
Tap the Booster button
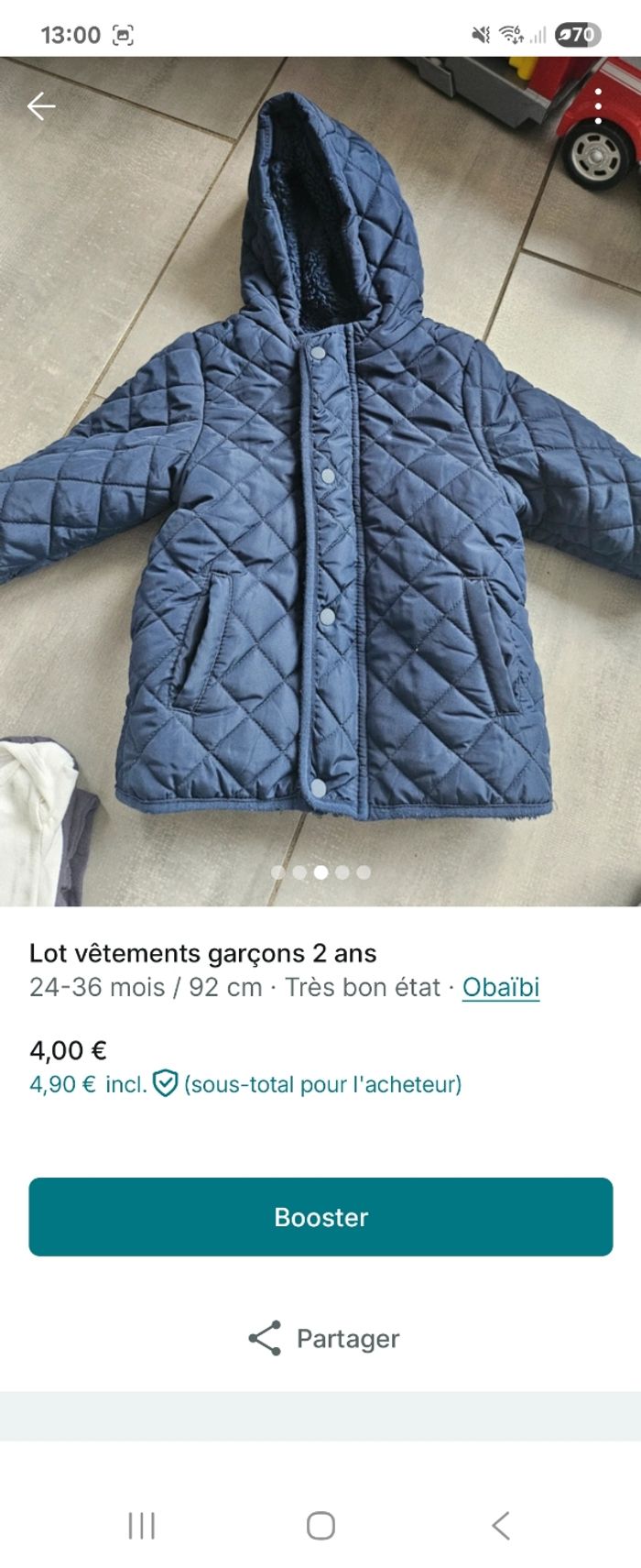click(x=320, y=1216)
